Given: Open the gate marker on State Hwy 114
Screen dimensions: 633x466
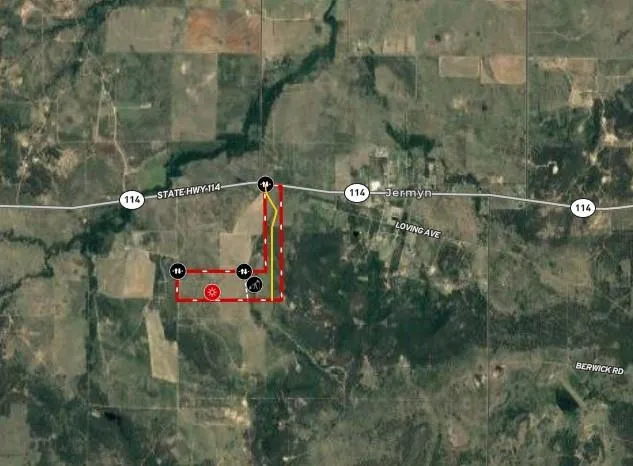Looking at the screenshot, I should 265,183.
